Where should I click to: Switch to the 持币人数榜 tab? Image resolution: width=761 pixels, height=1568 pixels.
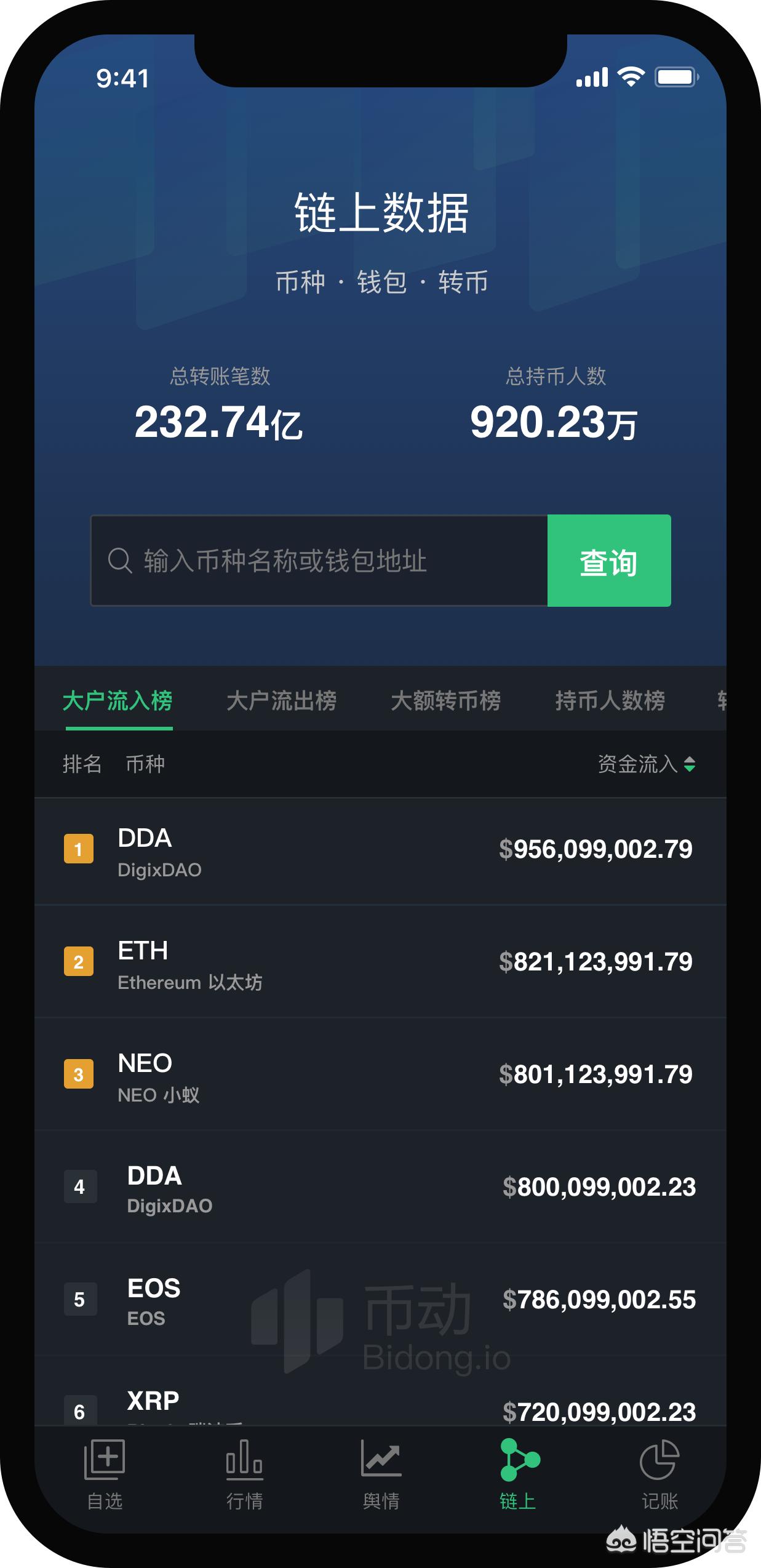610,701
